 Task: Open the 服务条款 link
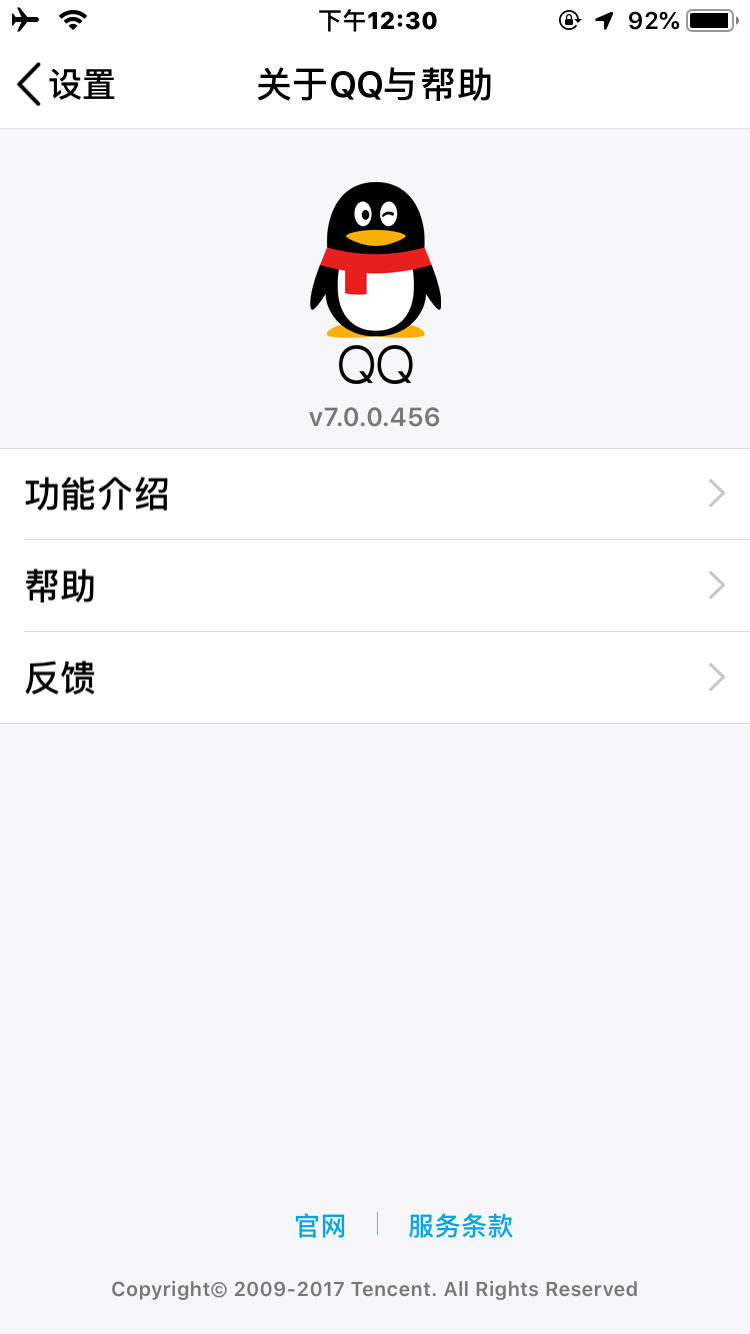tap(460, 1226)
